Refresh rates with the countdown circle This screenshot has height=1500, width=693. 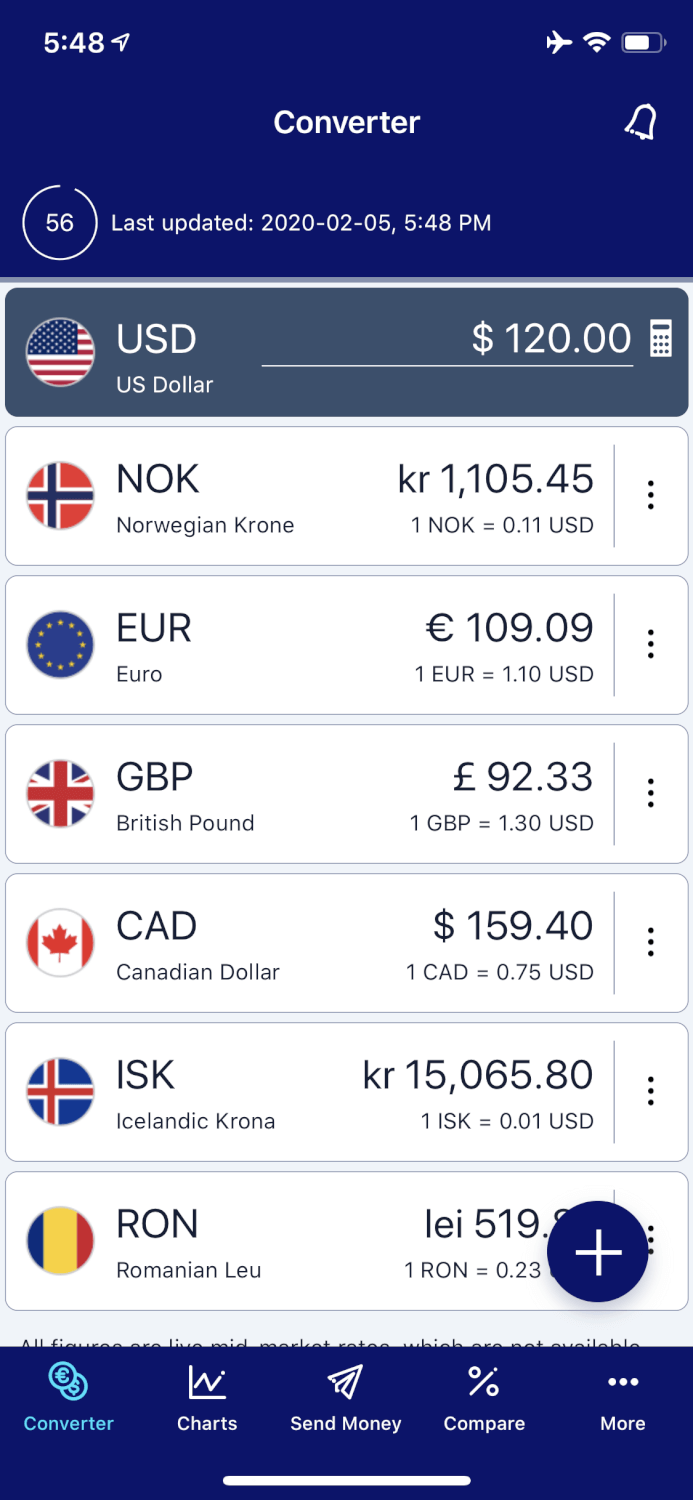pyautogui.click(x=60, y=222)
